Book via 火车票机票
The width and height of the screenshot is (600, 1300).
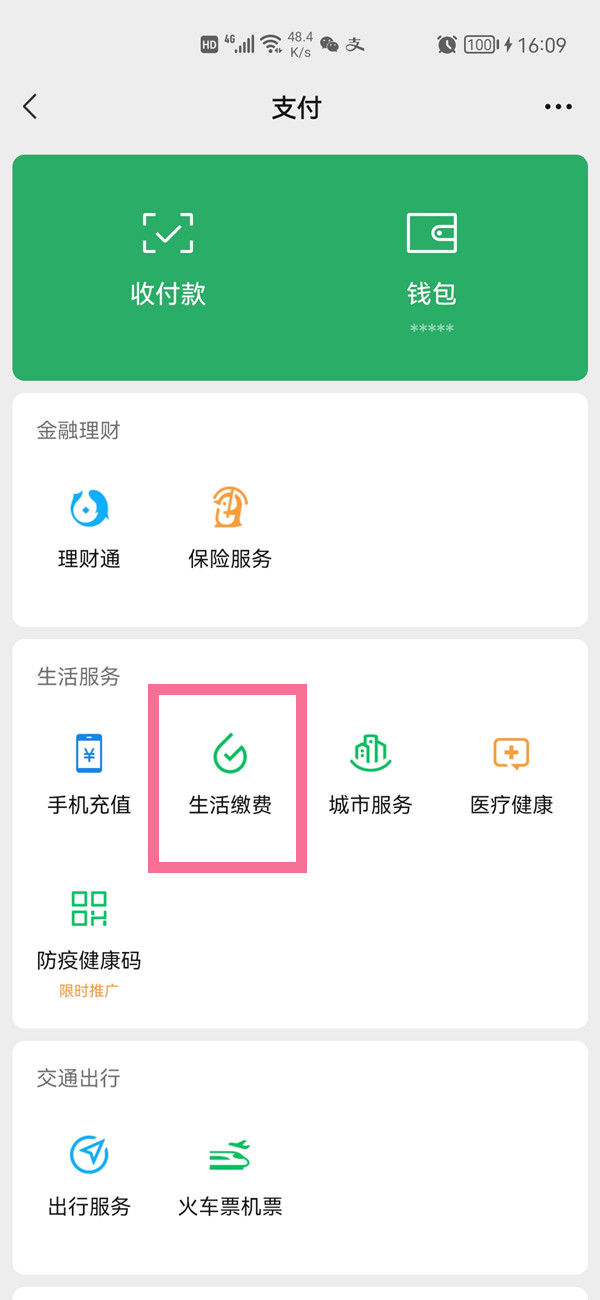[230, 1175]
